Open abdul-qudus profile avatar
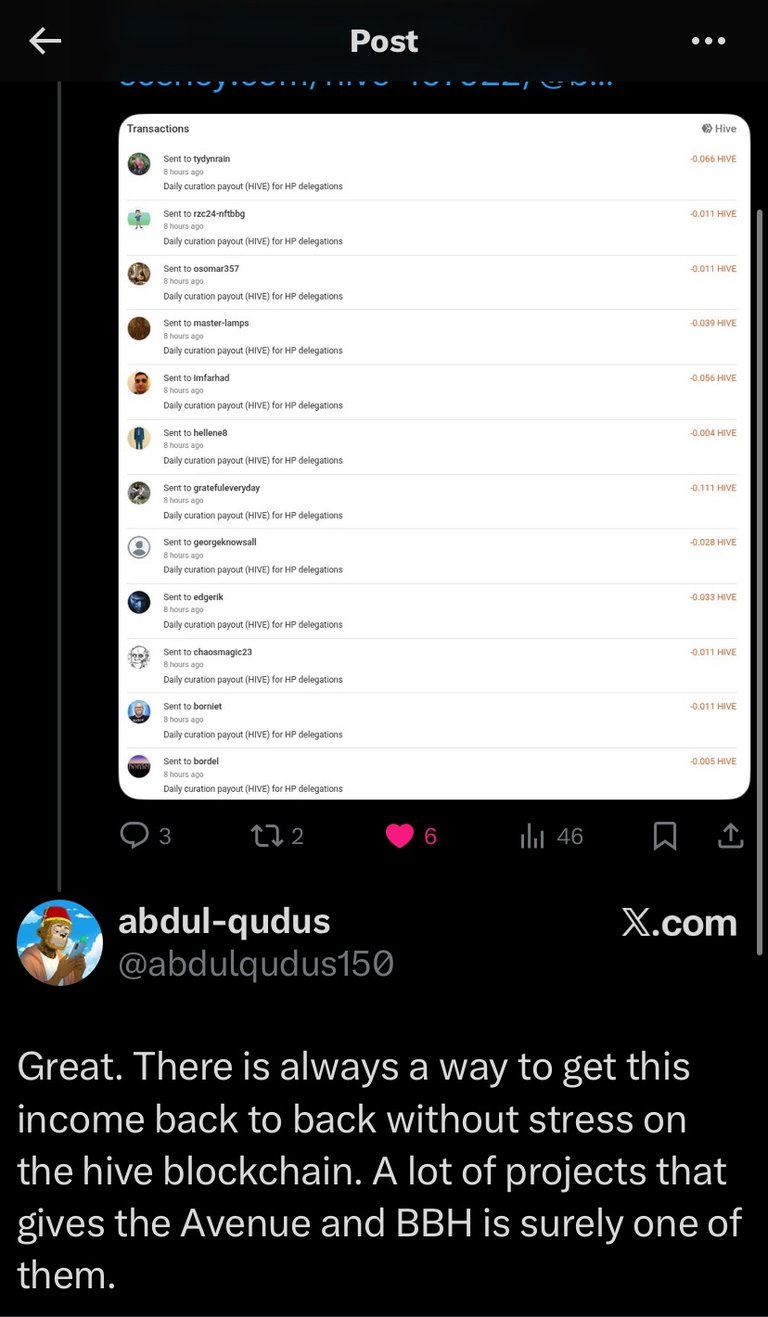The image size is (768, 1317). pyautogui.click(x=60, y=942)
